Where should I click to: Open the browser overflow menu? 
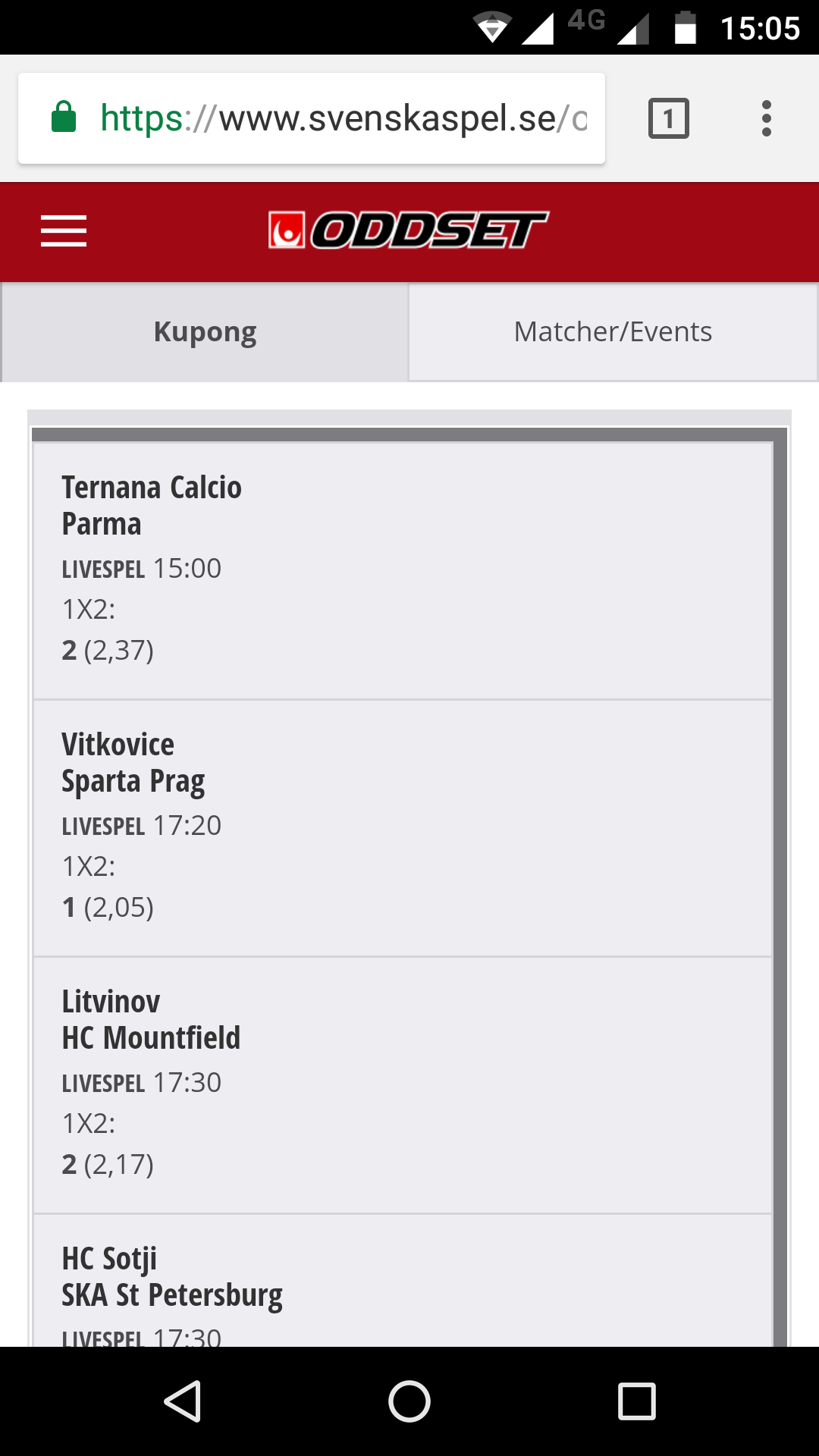click(767, 118)
